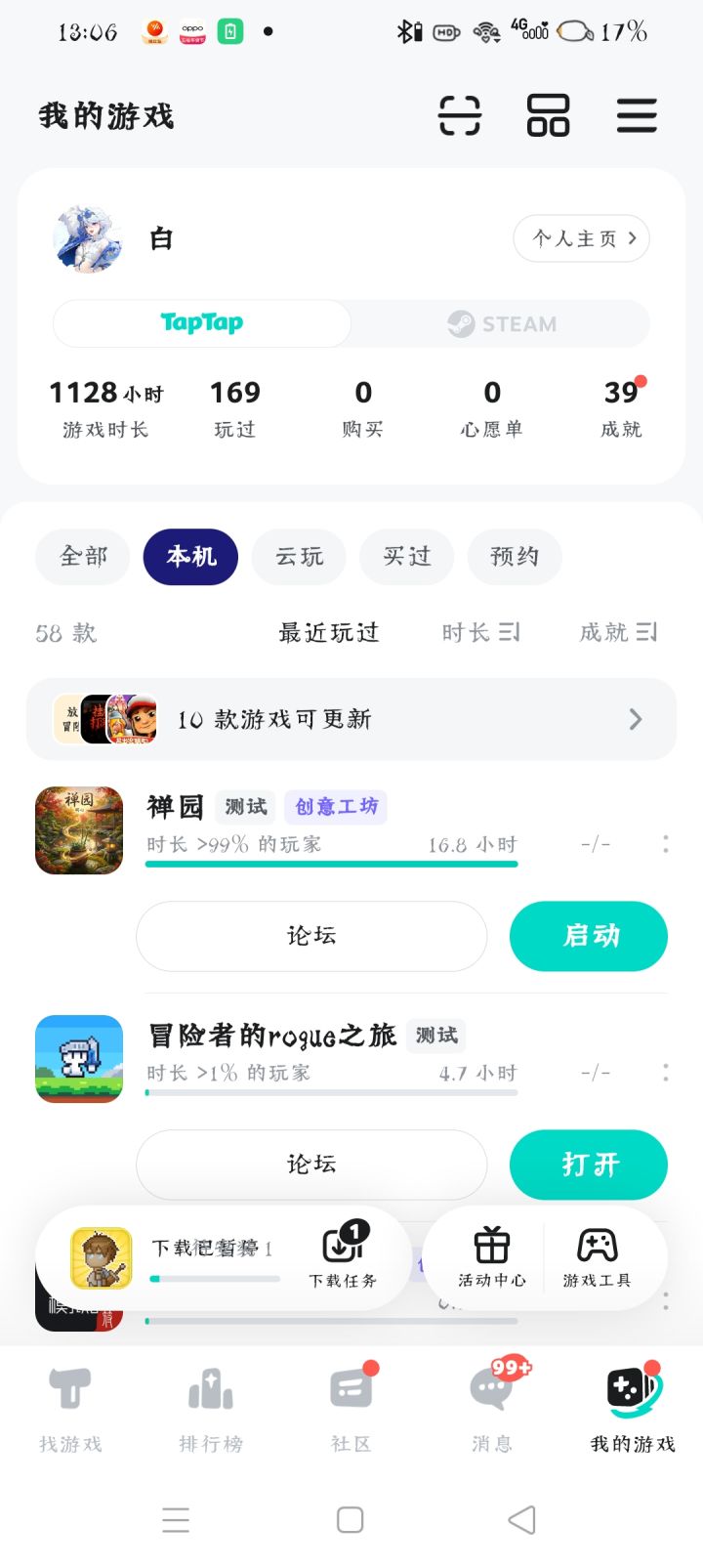Screen dimensions: 703x1568
Task: Switch to the 消息 messages tab
Action: [491, 1403]
